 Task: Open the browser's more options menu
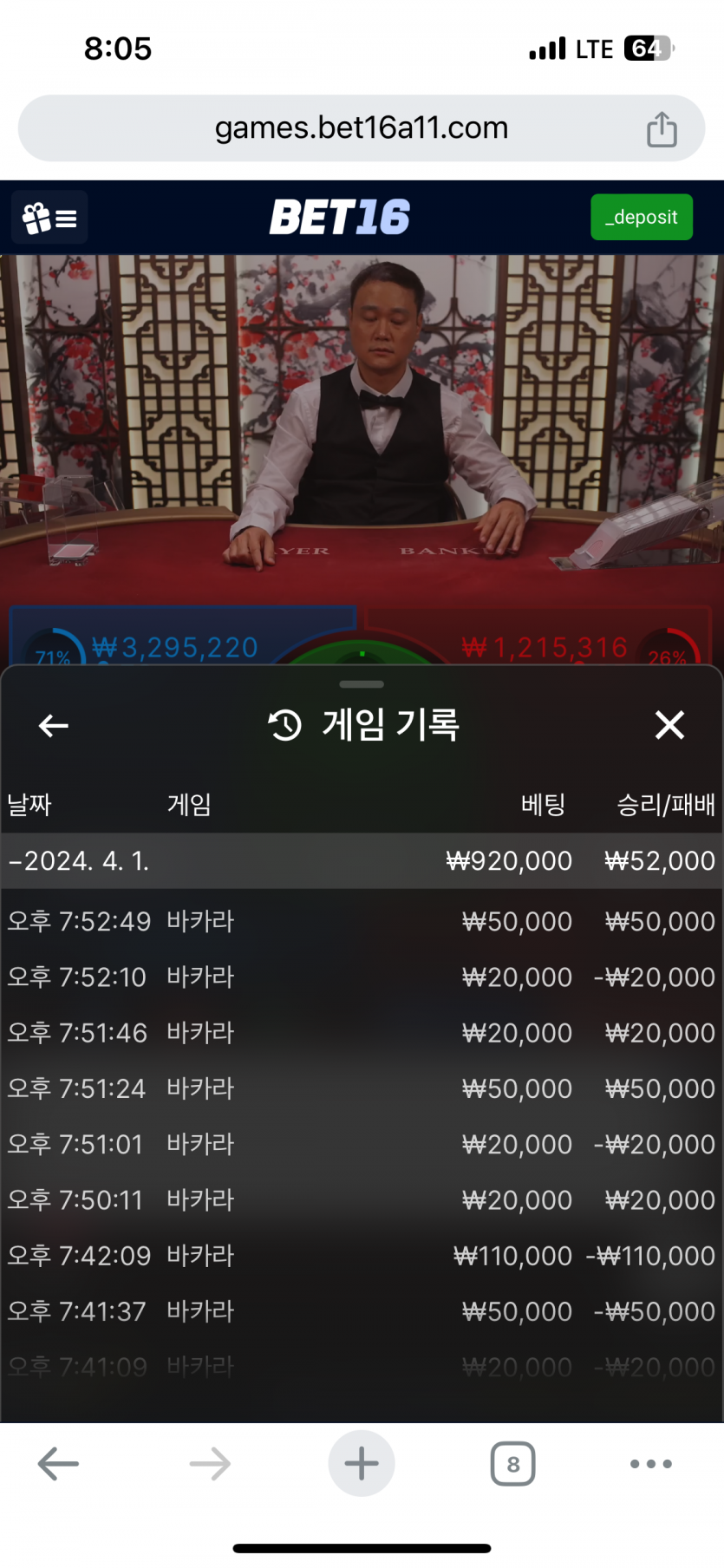click(650, 1464)
